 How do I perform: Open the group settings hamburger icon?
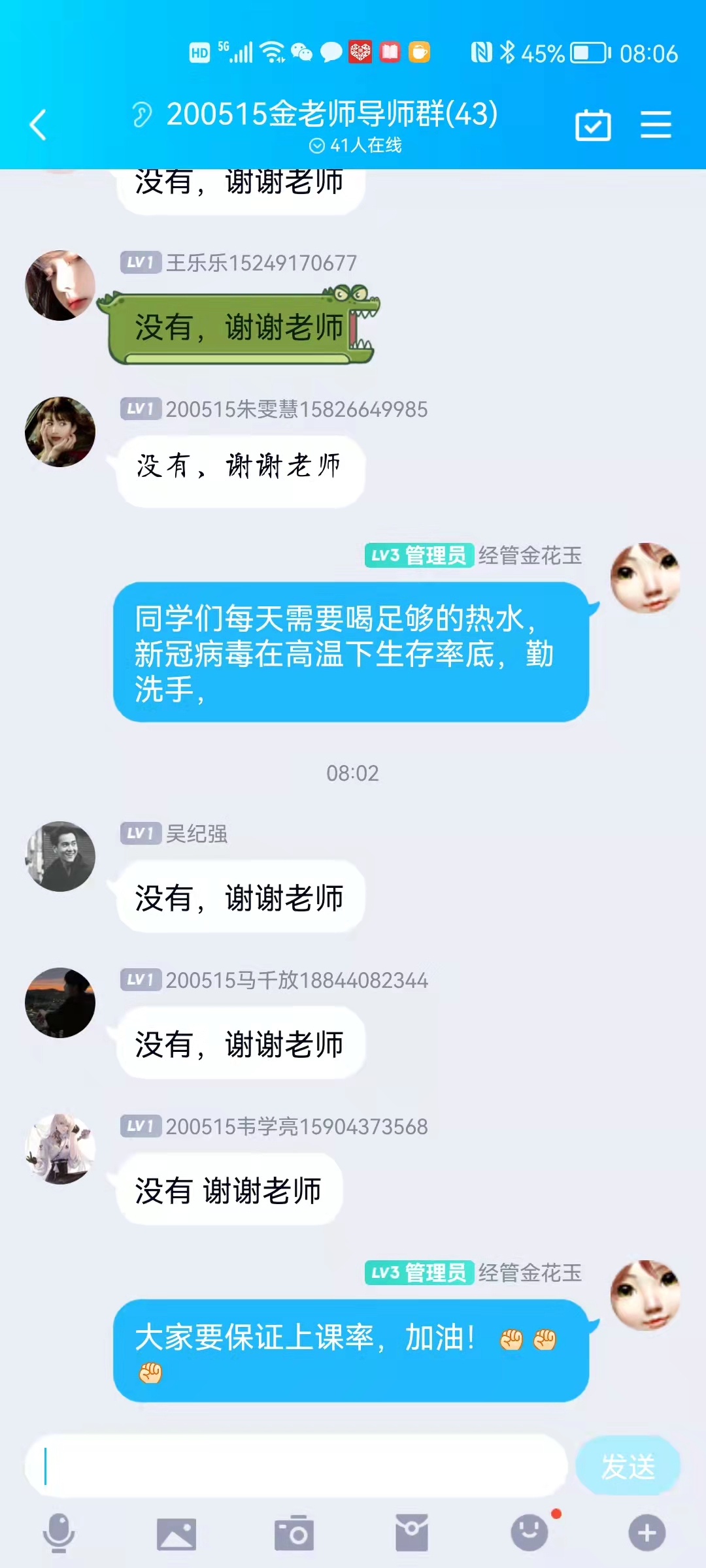pos(656,123)
